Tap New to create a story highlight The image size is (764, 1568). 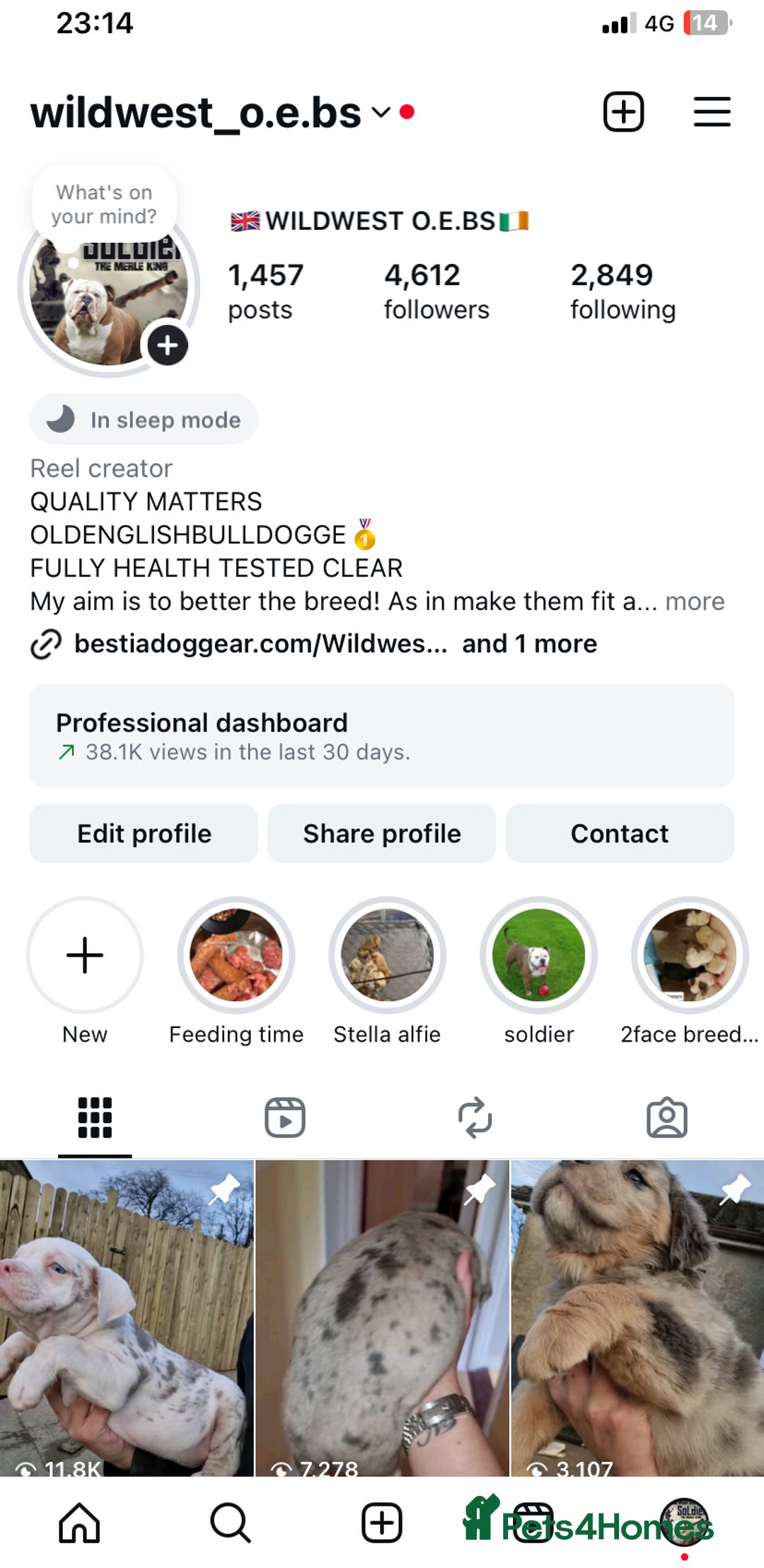tap(84, 955)
